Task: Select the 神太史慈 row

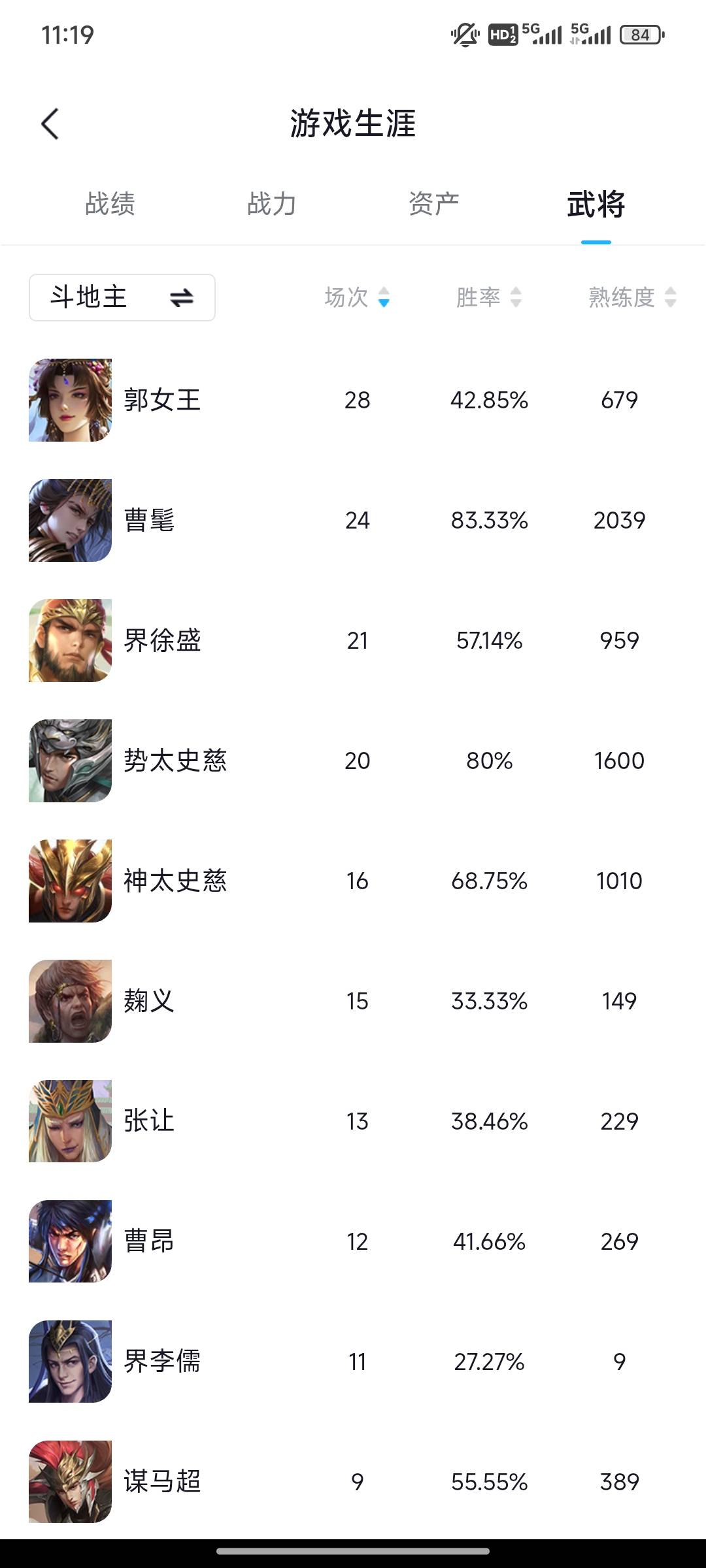Action: (x=353, y=881)
